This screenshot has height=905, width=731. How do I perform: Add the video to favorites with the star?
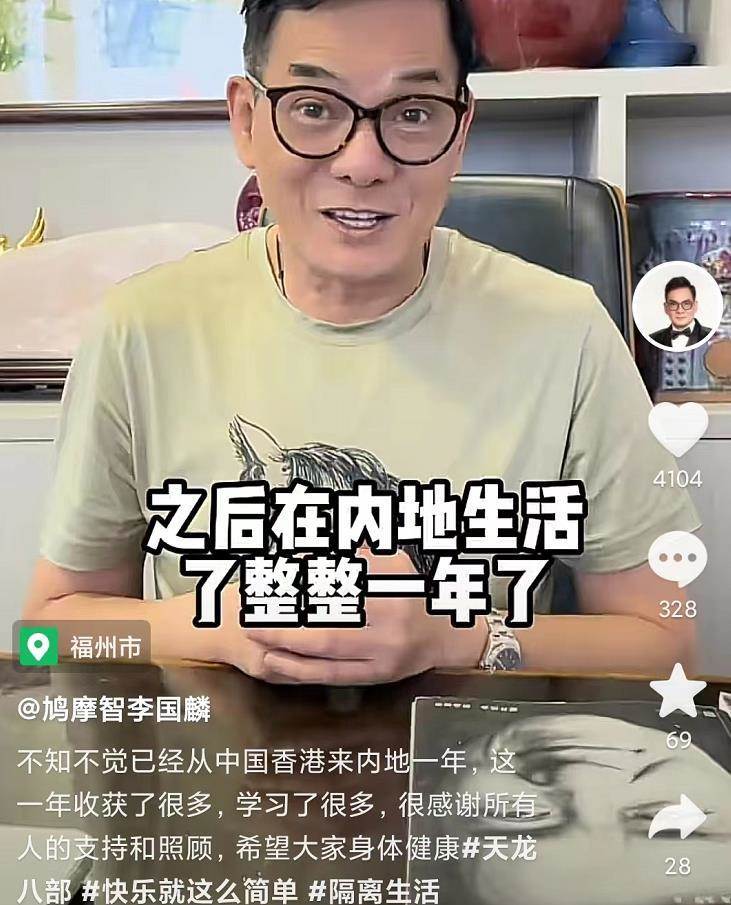pyautogui.click(x=677, y=691)
